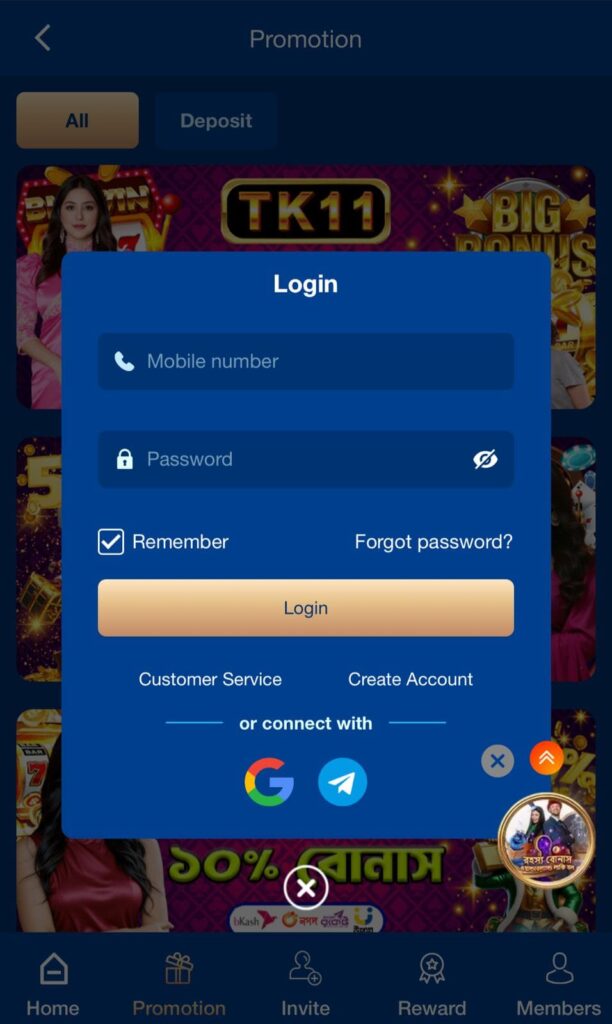This screenshot has height=1024, width=612.
Task: Tap the orange scroll-to-top button
Action: coord(546,758)
